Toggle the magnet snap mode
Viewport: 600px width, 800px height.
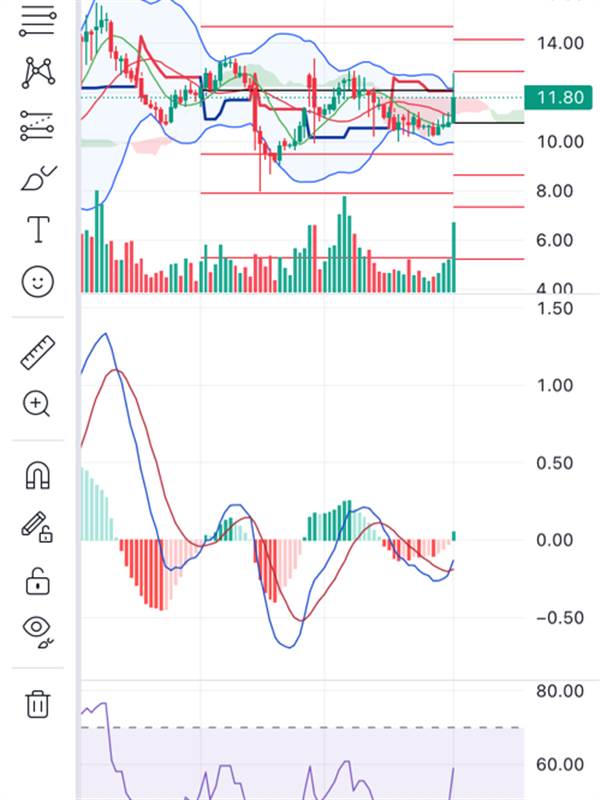pyautogui.click(x=37, y=475)
